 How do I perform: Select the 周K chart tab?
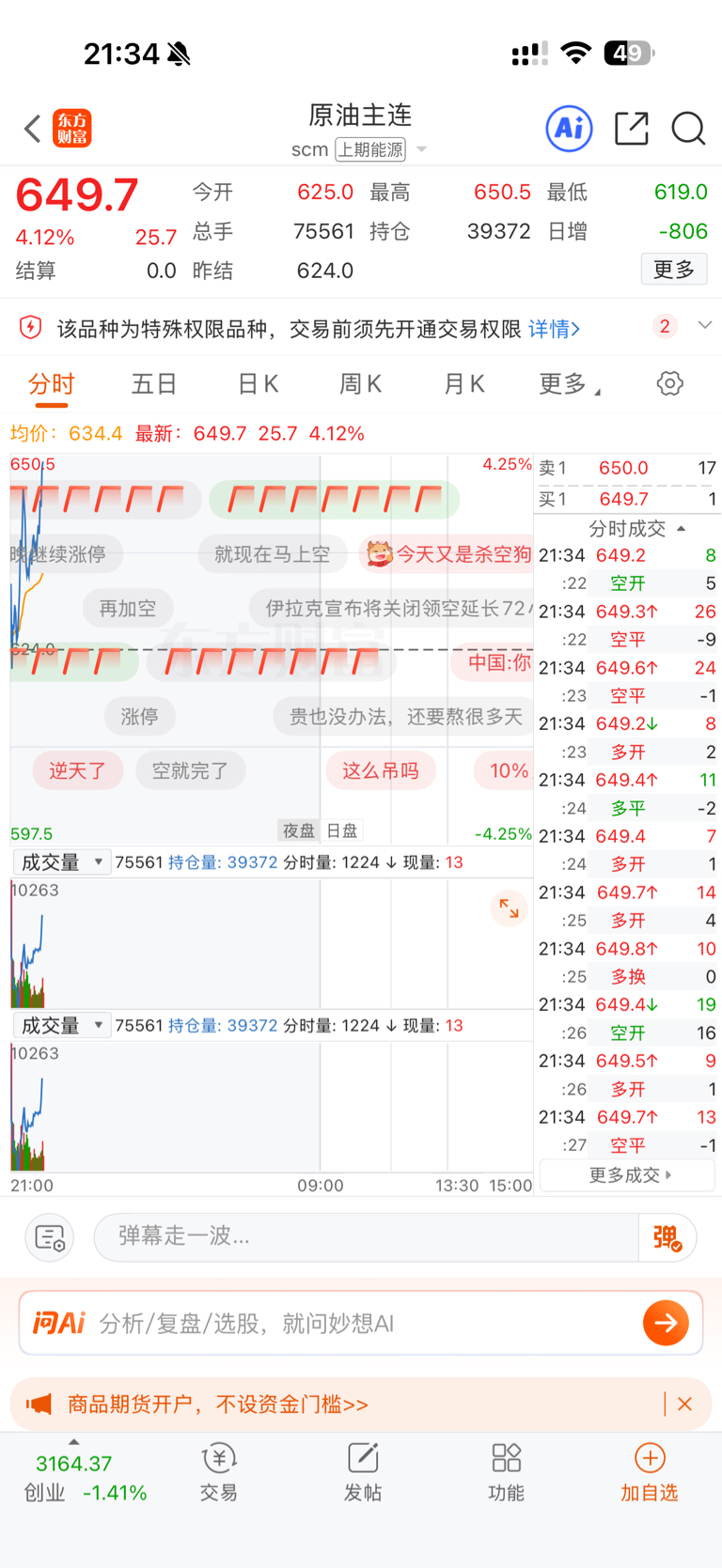click(360, 384)
